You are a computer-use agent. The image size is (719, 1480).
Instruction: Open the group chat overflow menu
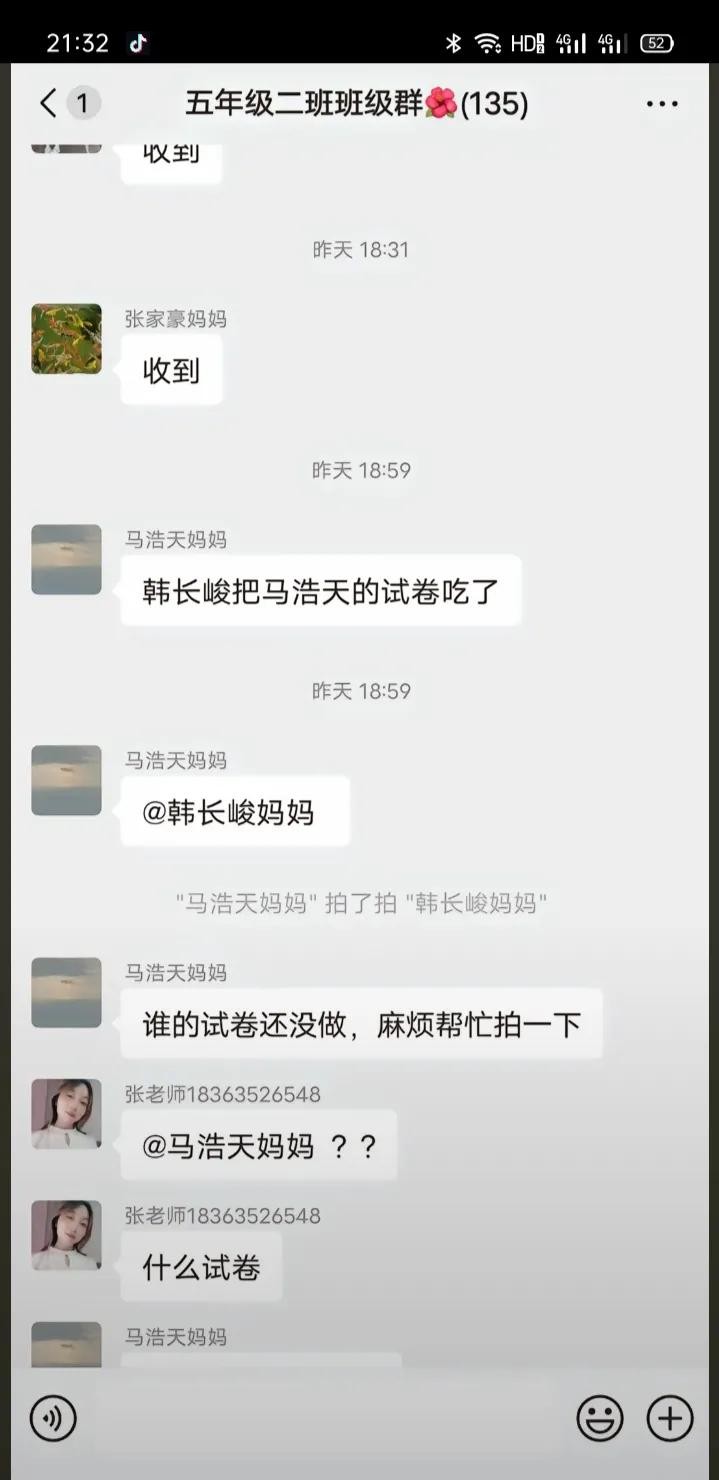point(662,104)
